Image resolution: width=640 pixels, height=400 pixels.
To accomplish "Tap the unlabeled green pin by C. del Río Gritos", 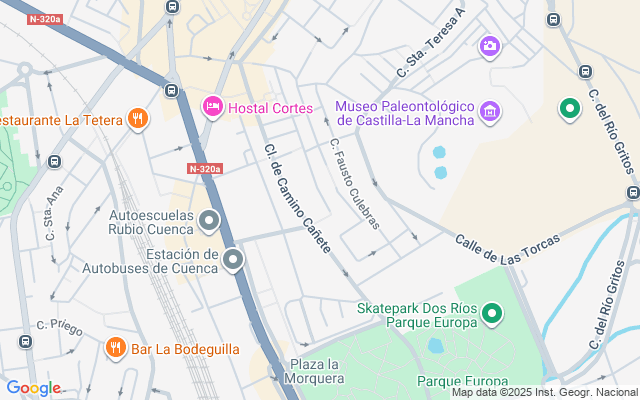I will click(570, 109).
